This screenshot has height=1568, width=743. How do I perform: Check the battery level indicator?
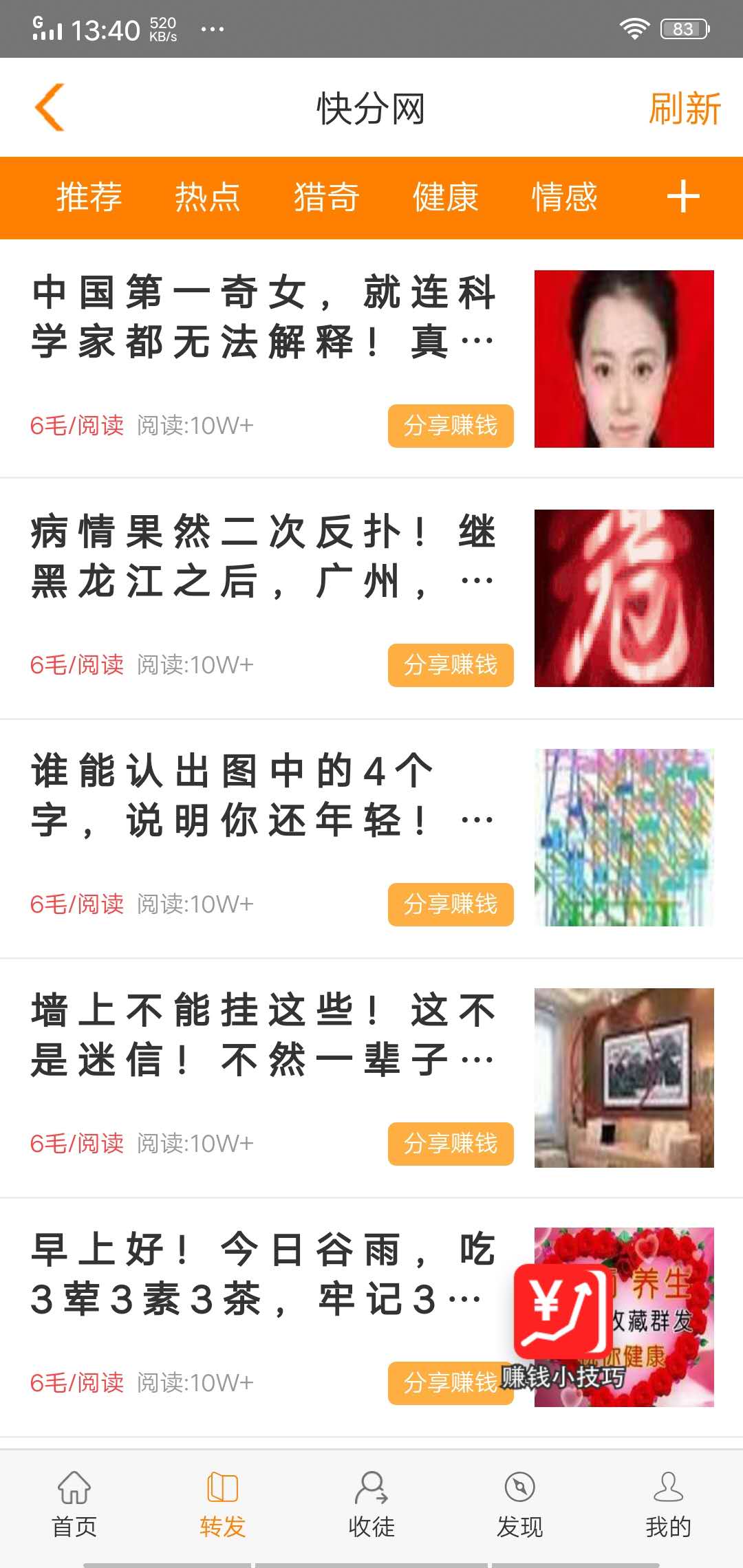pyautogui.click(x=682, y=28)
